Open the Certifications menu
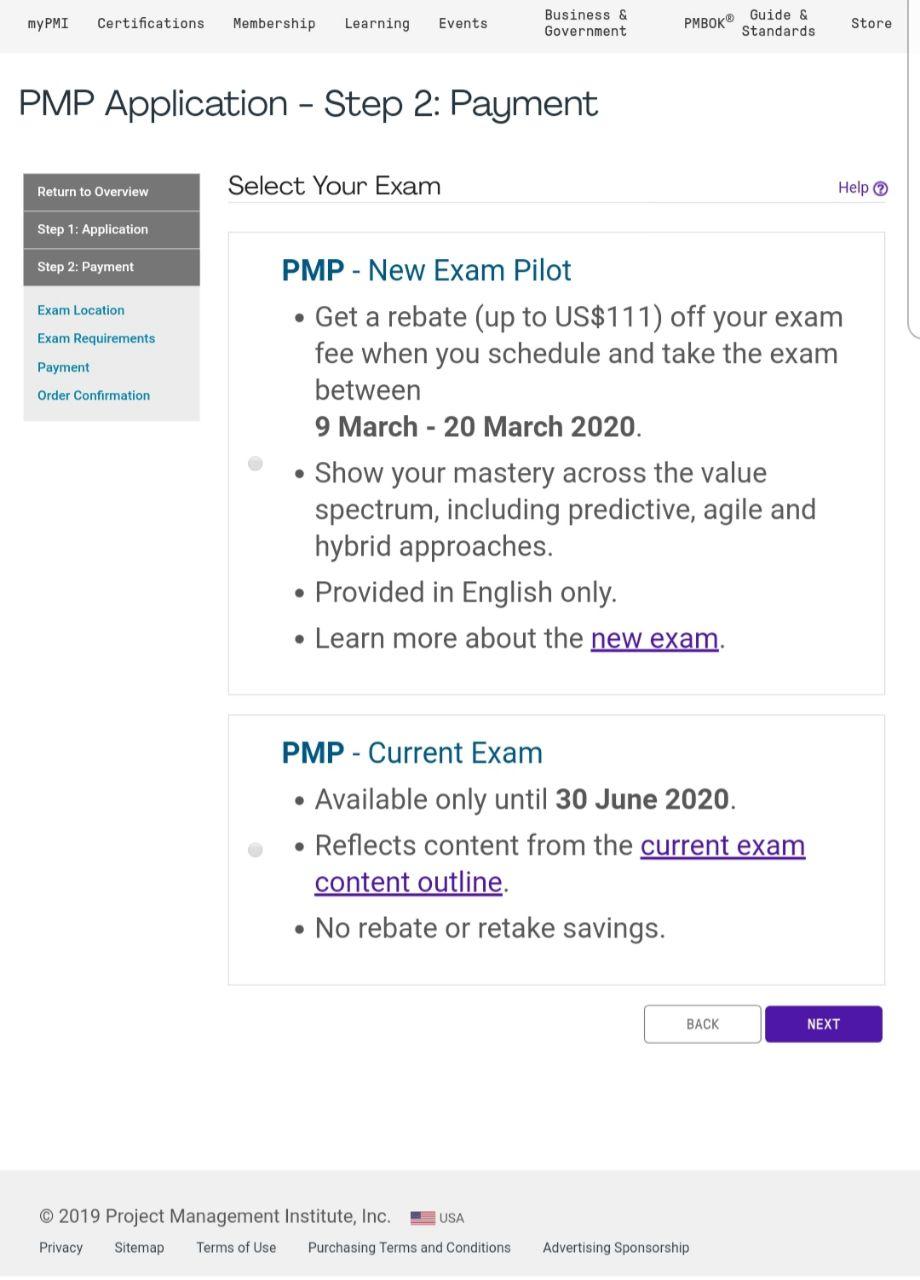The width and height of the screenshot is (920, 1280). click(150, 23)
